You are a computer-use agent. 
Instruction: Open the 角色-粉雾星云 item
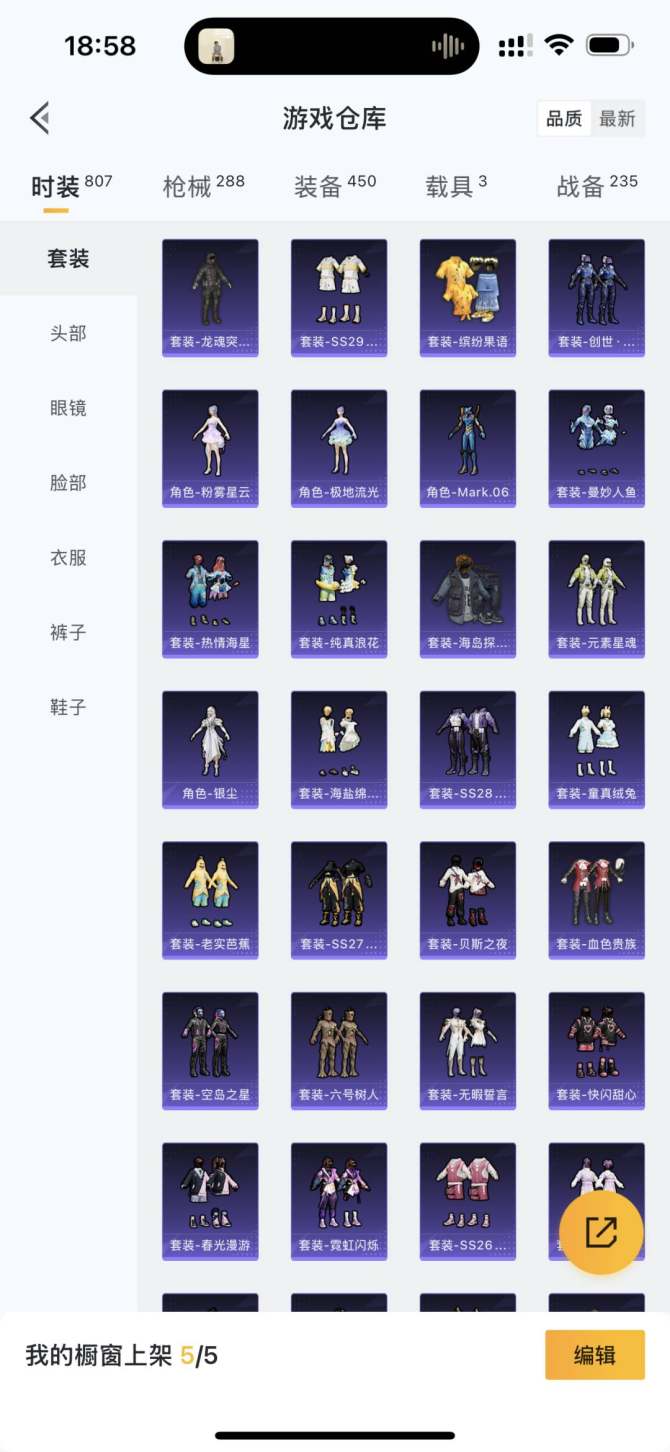pos(210,448)
